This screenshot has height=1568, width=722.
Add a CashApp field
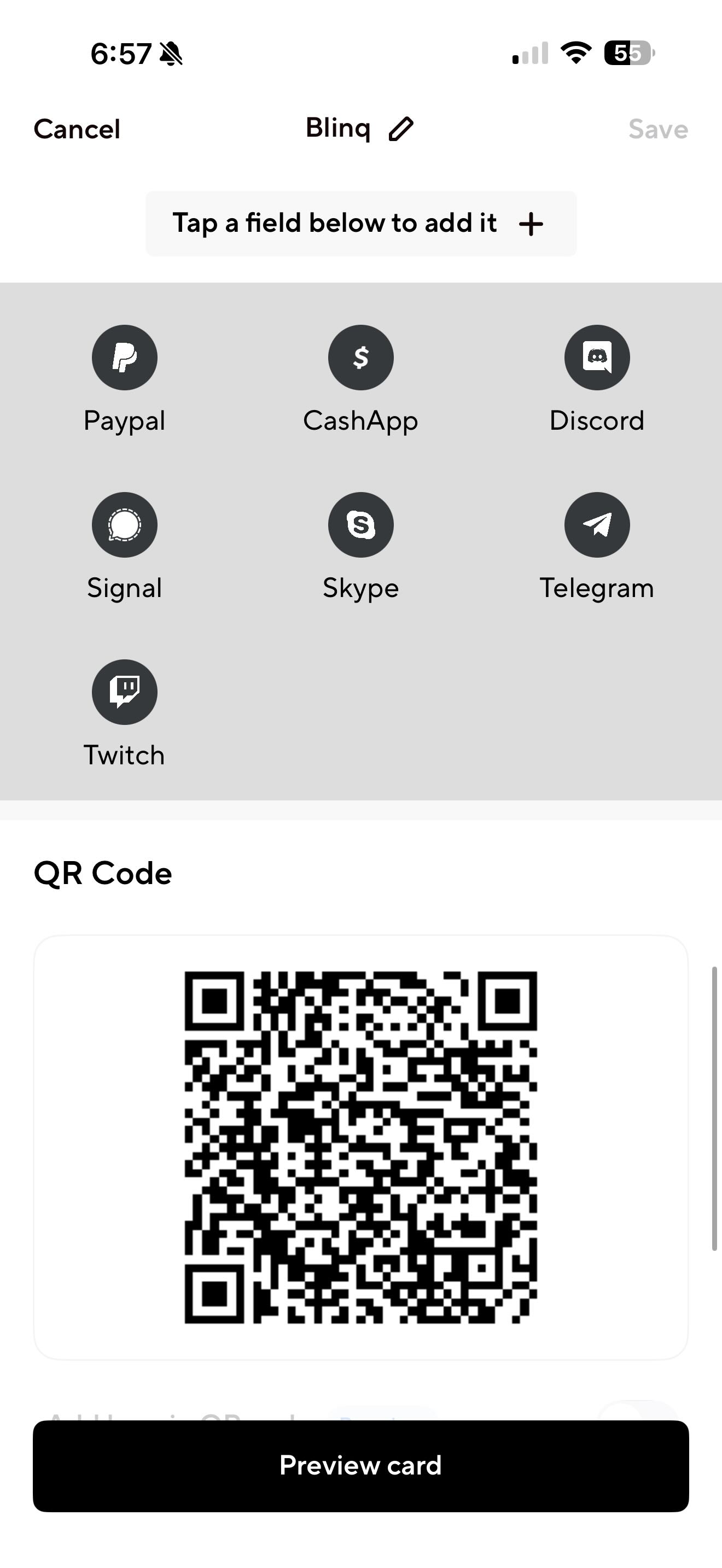pos(360,358)
